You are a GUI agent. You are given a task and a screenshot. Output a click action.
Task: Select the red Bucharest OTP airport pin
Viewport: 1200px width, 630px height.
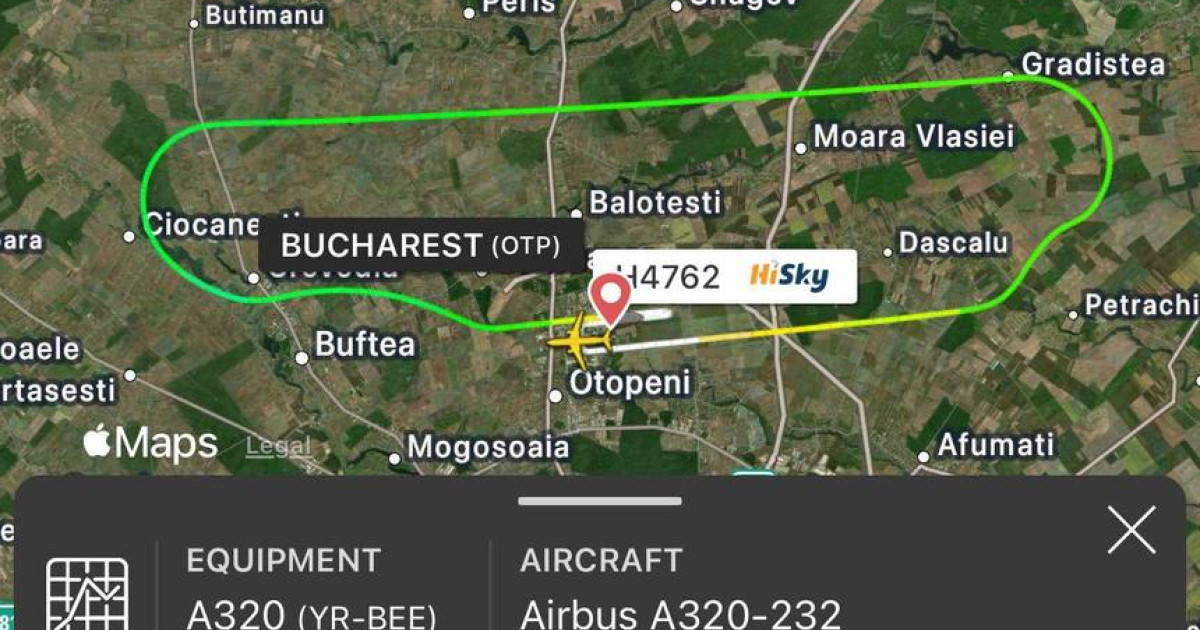[611, 297]
